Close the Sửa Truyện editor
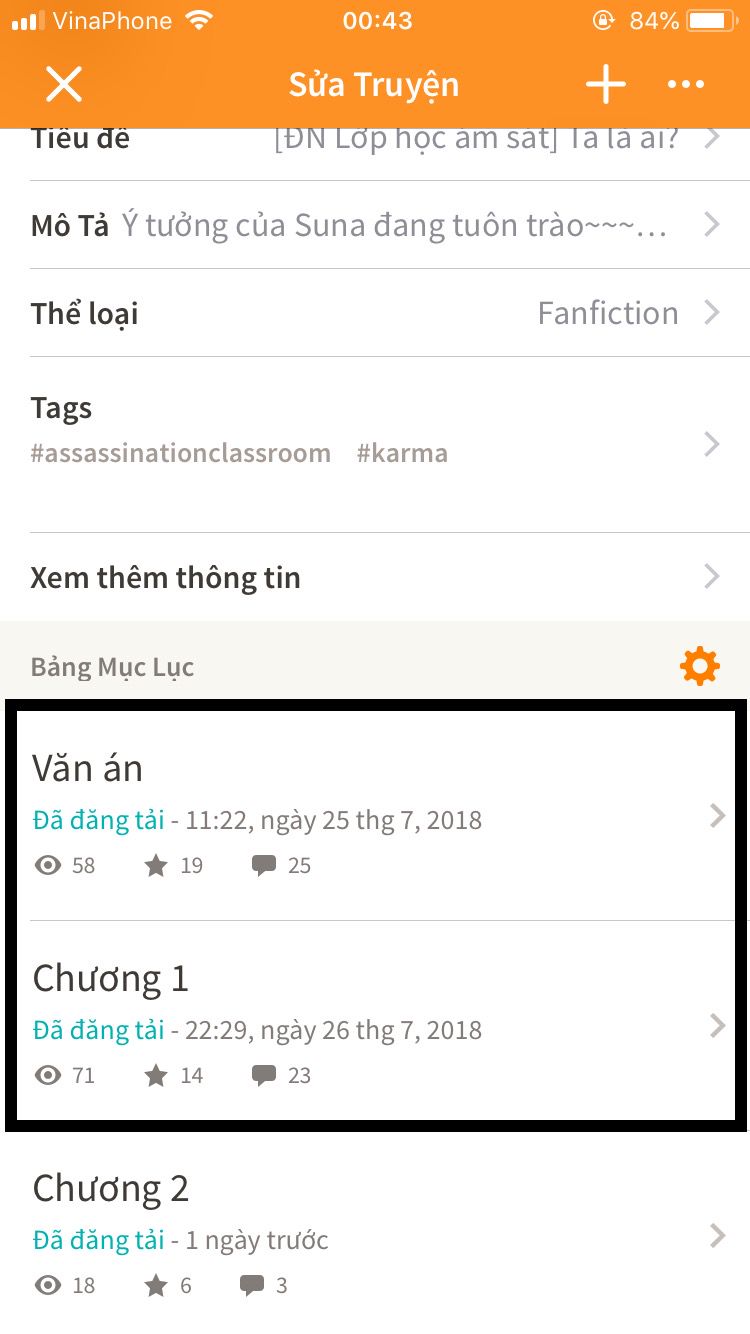 coord(64,85)
